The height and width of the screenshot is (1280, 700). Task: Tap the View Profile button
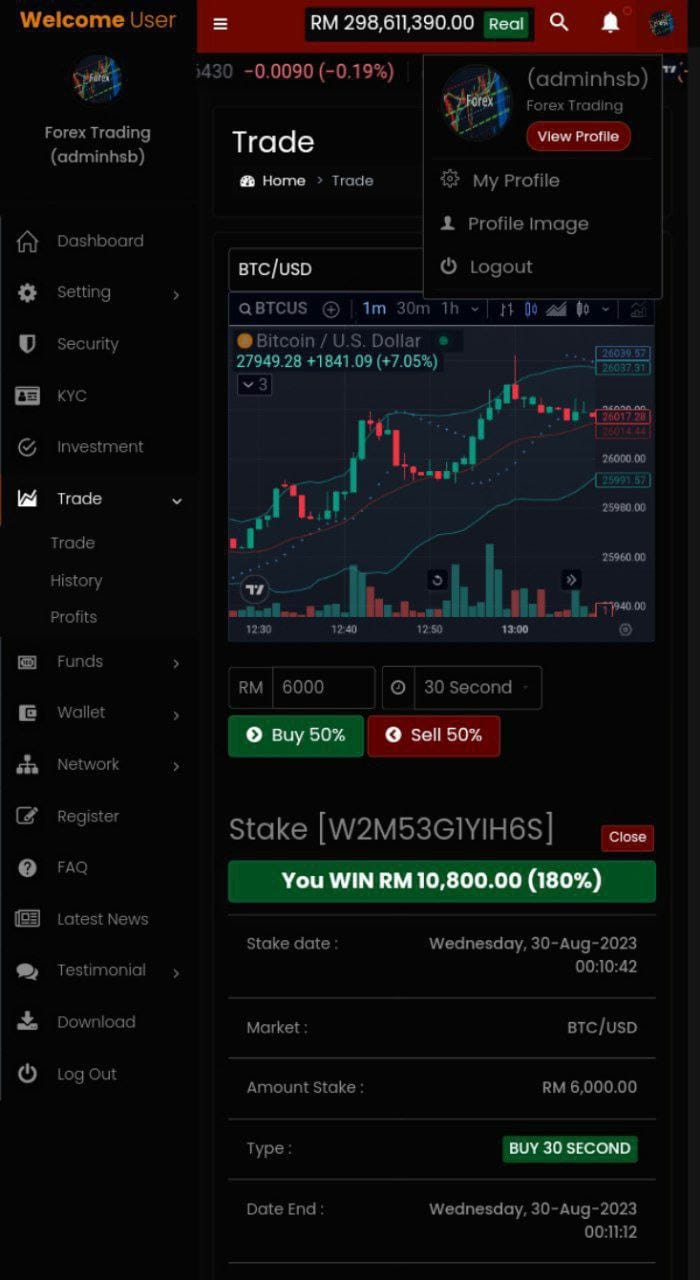click(578, 136)
